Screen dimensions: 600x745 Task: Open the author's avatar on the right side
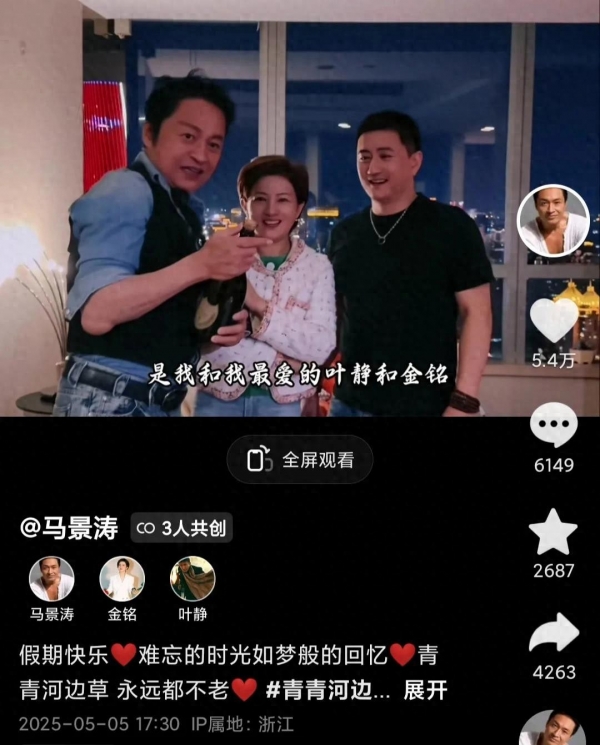[553, 220]
